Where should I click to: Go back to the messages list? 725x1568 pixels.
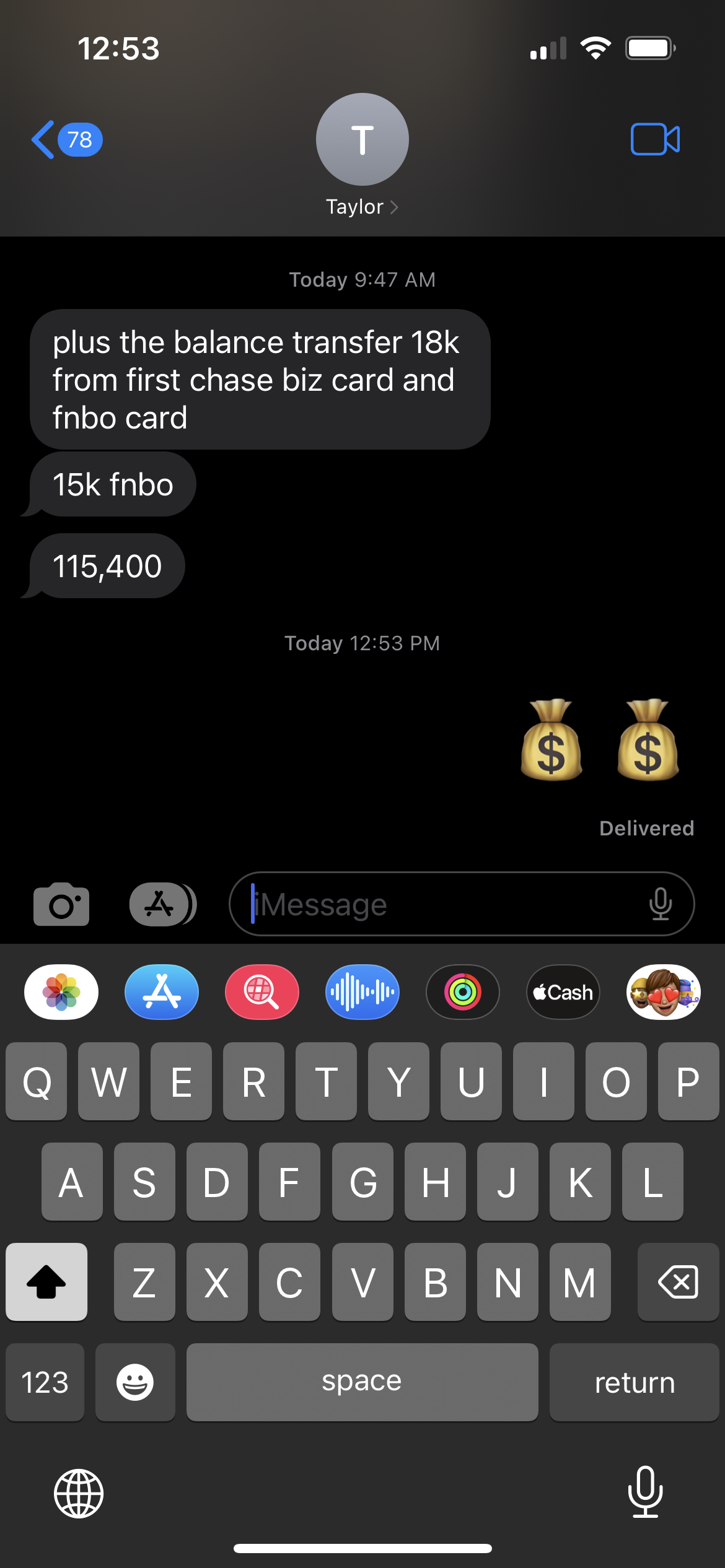(65, 140)
